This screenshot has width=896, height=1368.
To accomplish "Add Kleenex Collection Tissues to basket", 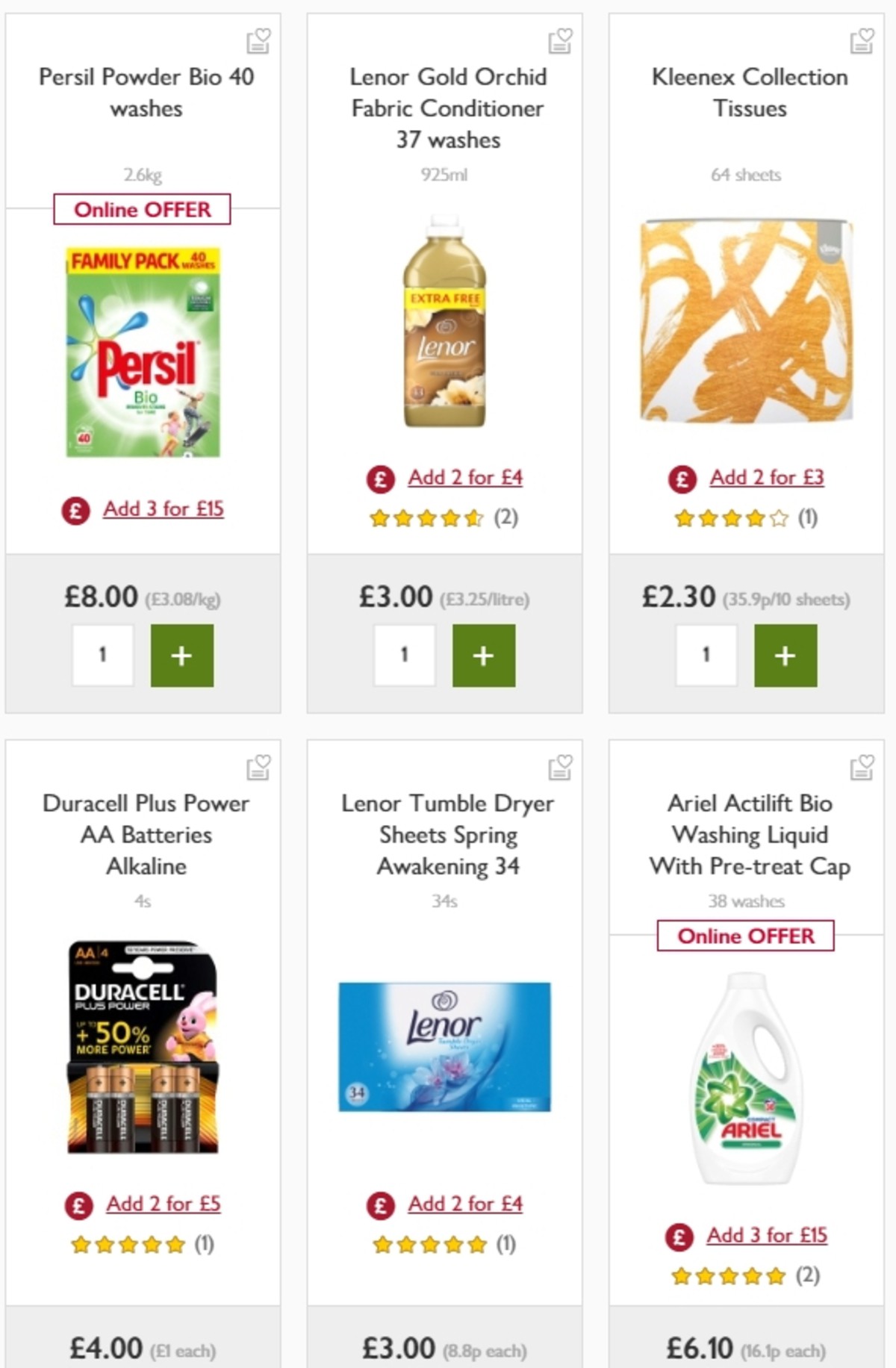I will tap(785, 656).
